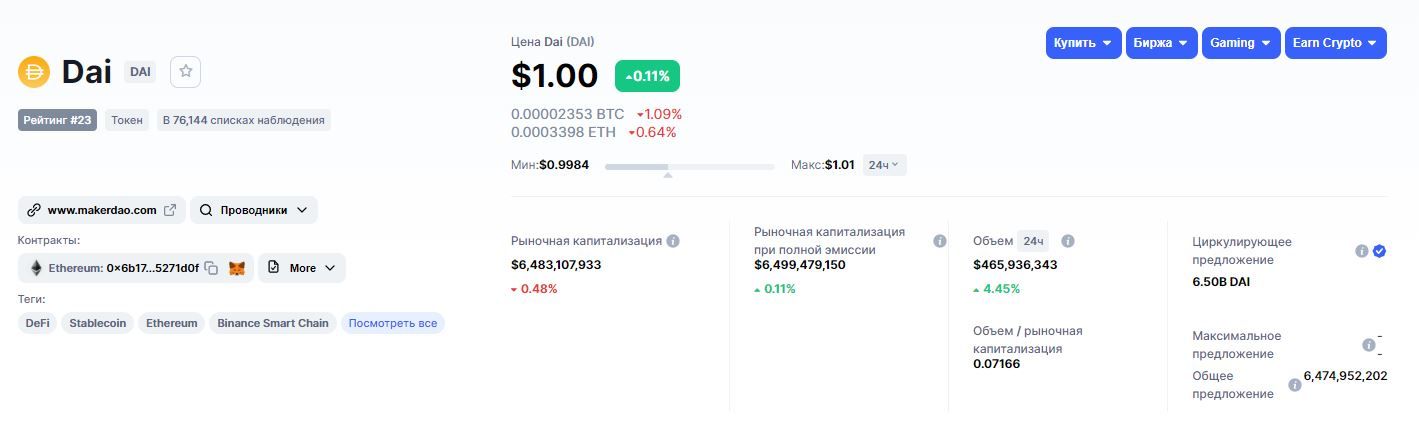Change the Объем 24ч period
The width and height of the screenshot is (1419, 423).
[x=1032, y=241]
